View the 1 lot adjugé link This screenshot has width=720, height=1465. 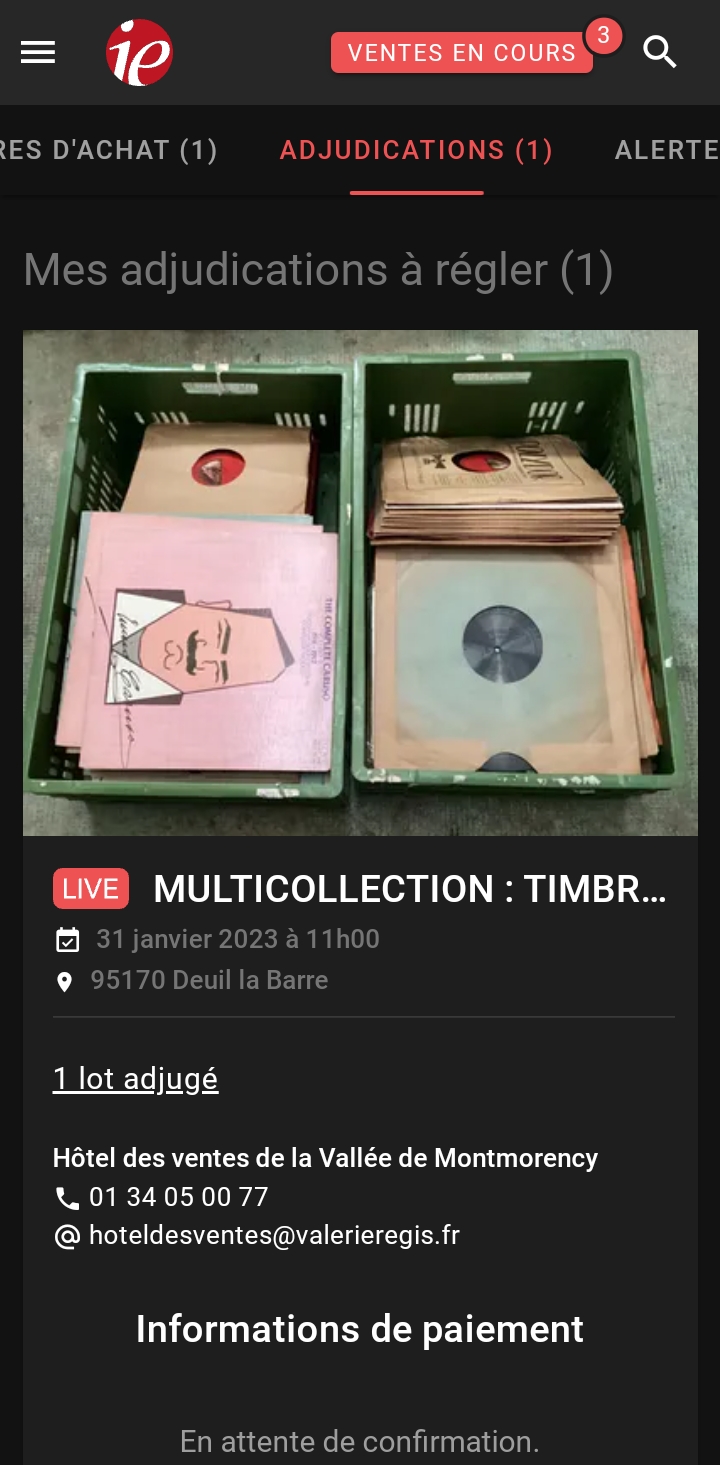[x=135, y=1079]
